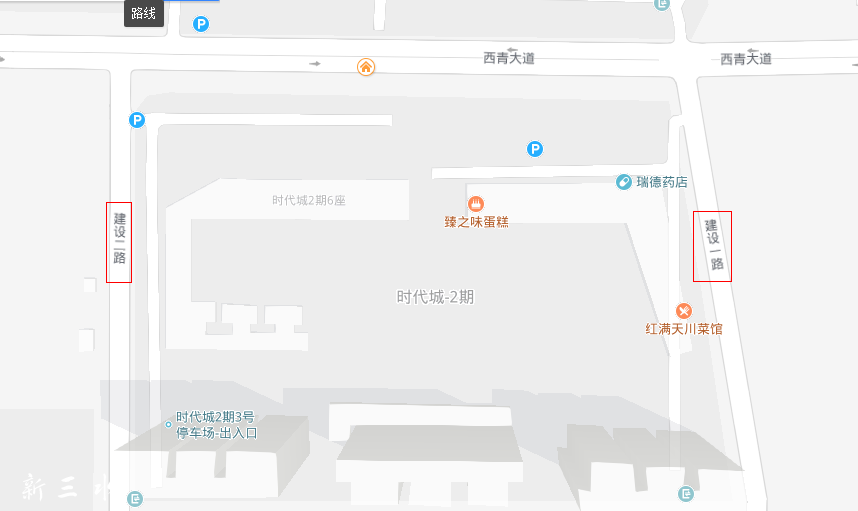Select the 红满天川菜馆 restaurant marker
This screenshot has height=511, width=858.
[x=684, y=311]
